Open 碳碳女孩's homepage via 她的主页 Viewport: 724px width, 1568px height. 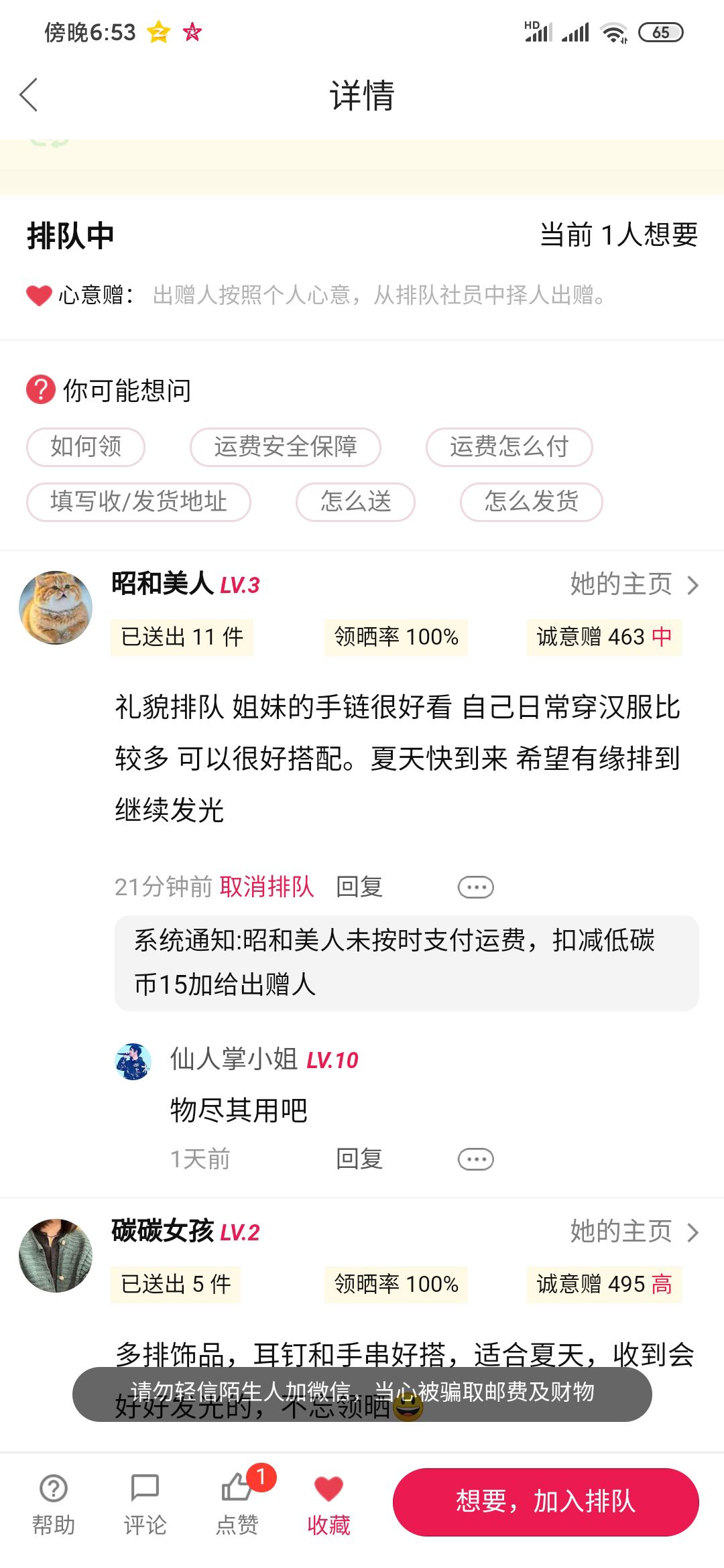634,1232
